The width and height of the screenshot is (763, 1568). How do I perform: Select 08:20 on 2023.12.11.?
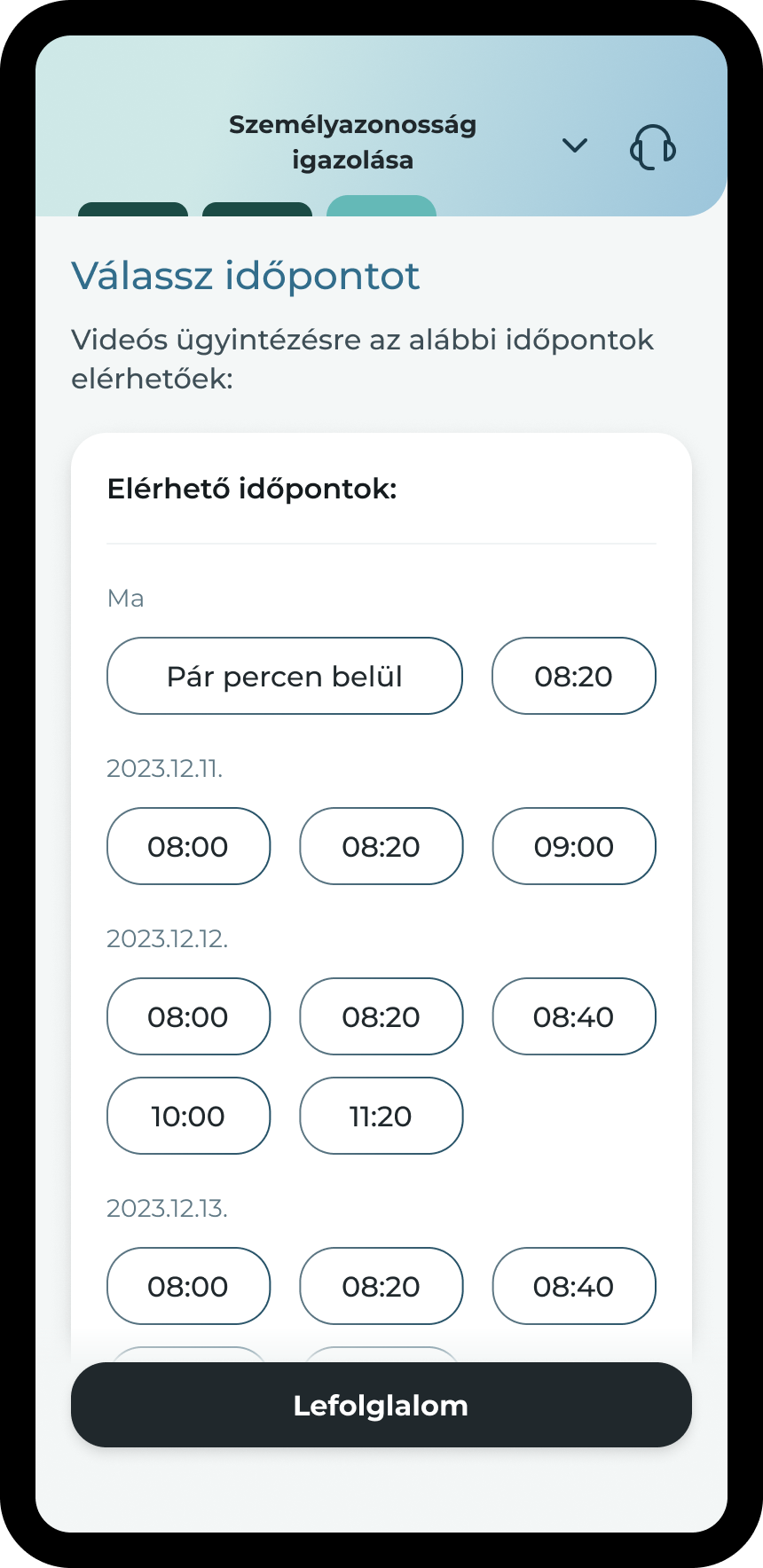pos(381,846)
